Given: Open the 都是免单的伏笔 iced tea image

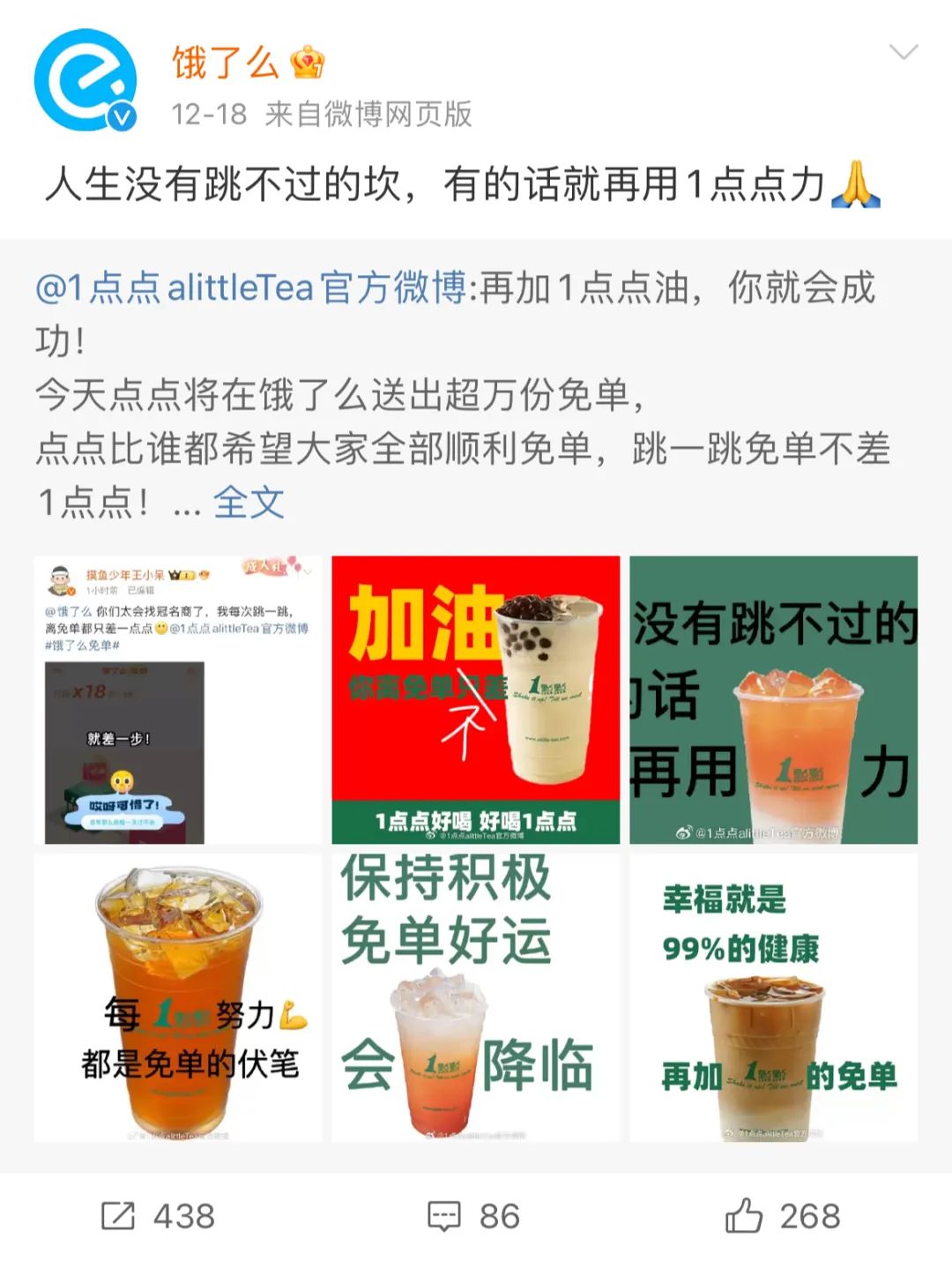Looking at the screenshot, I should (x=177, y=997).
